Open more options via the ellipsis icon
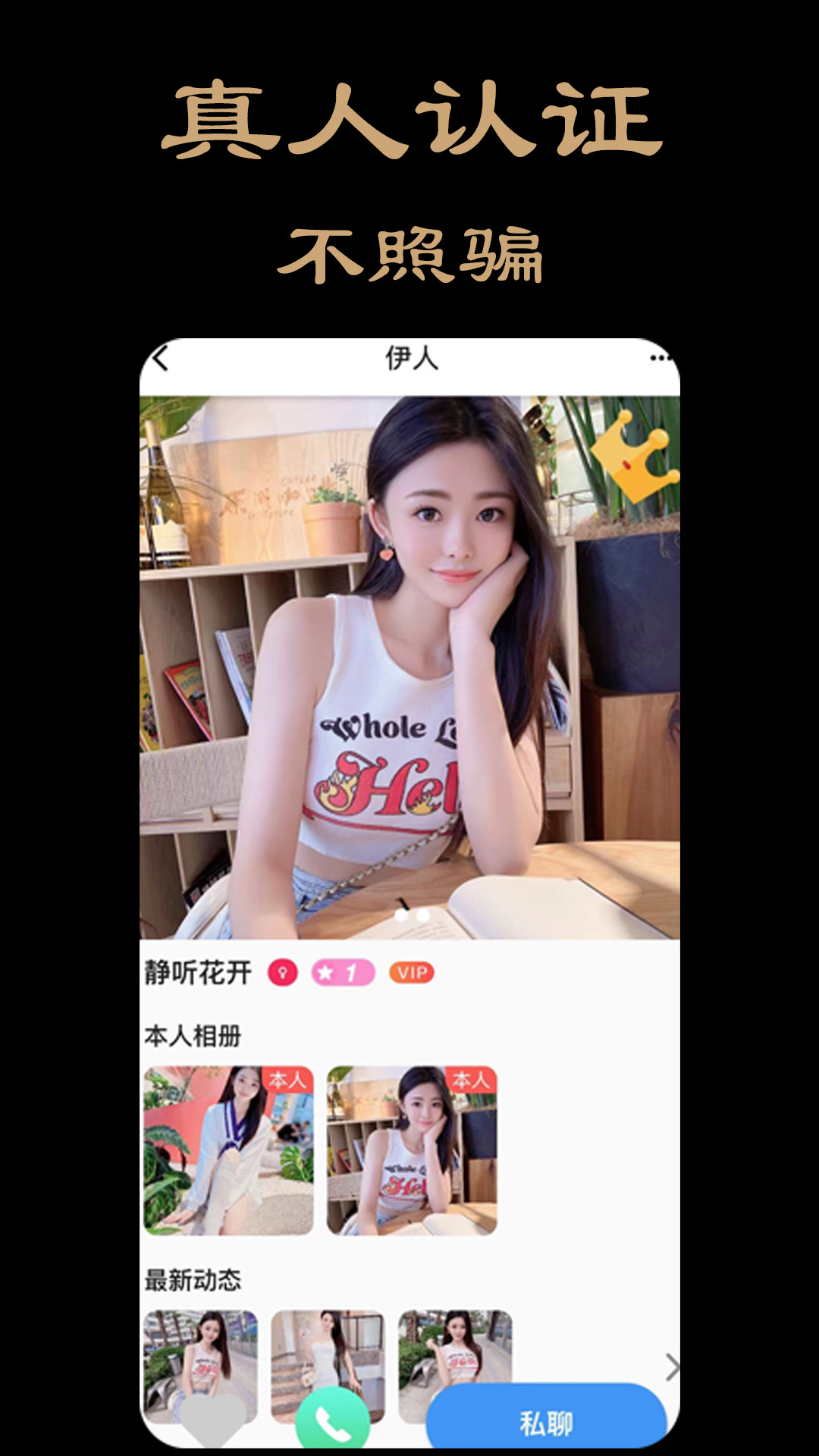Viewport: 819px width, 1456px height. (658, 359)
